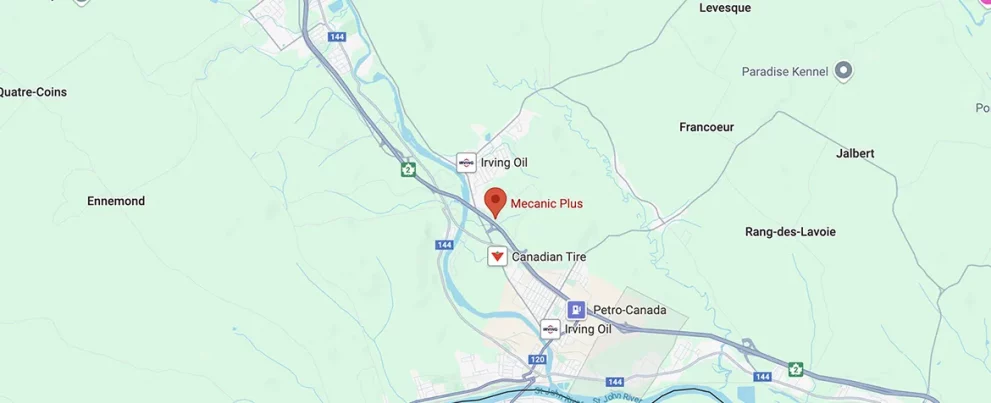Tap the red Mecanic Plus location pin
This screenshot has width=991, height=403.
(495, 201)
